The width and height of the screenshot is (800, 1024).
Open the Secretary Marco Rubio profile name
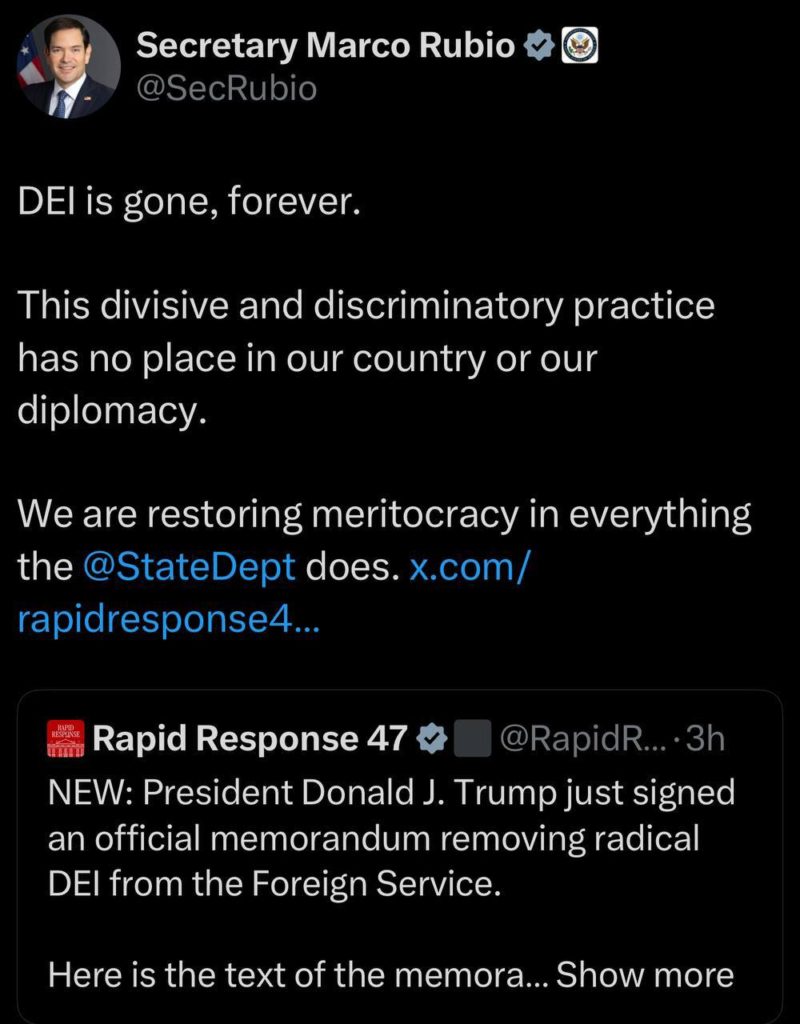pos(325,45)
